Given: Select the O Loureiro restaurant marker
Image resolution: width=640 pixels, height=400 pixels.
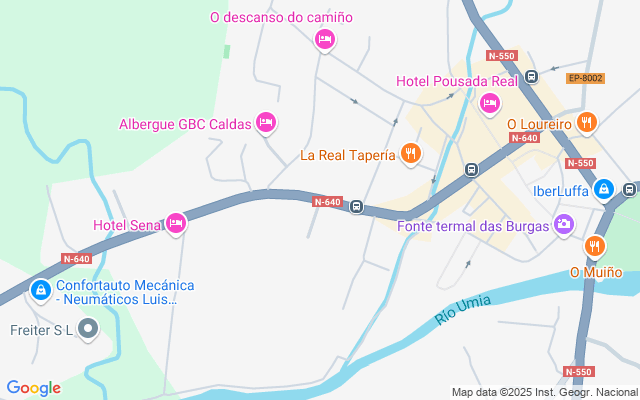Looking at the screenshot, I should (587, 123).
